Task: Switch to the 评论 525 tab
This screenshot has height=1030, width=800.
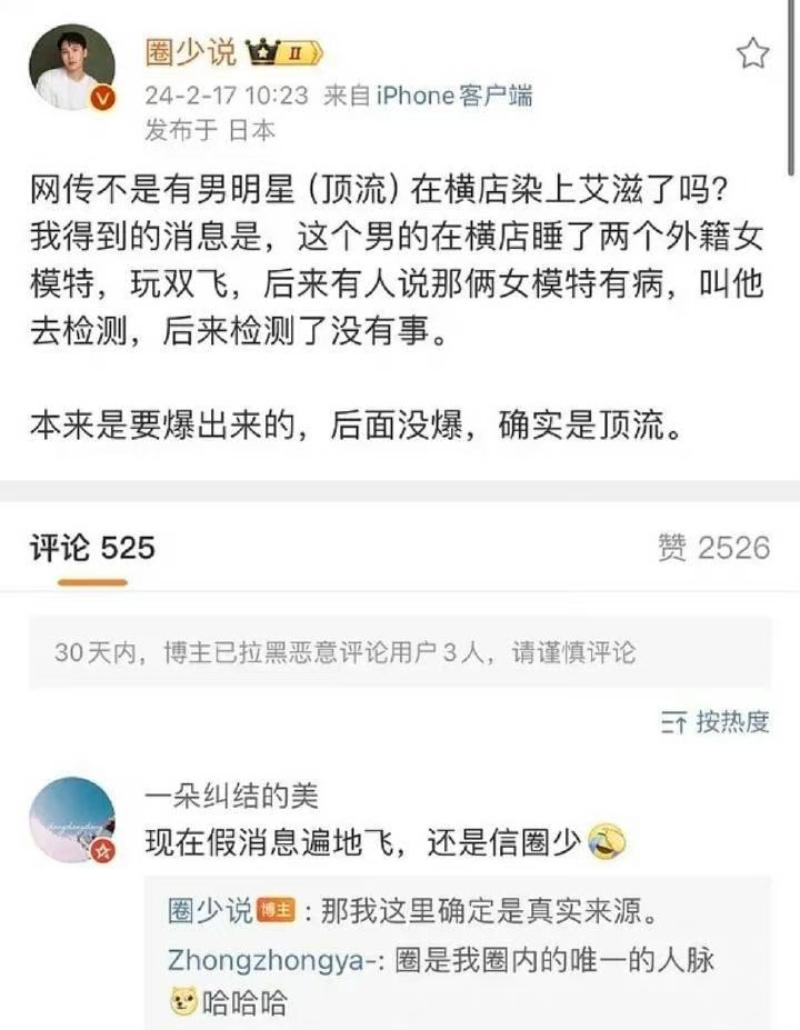Action: [92, 548]
